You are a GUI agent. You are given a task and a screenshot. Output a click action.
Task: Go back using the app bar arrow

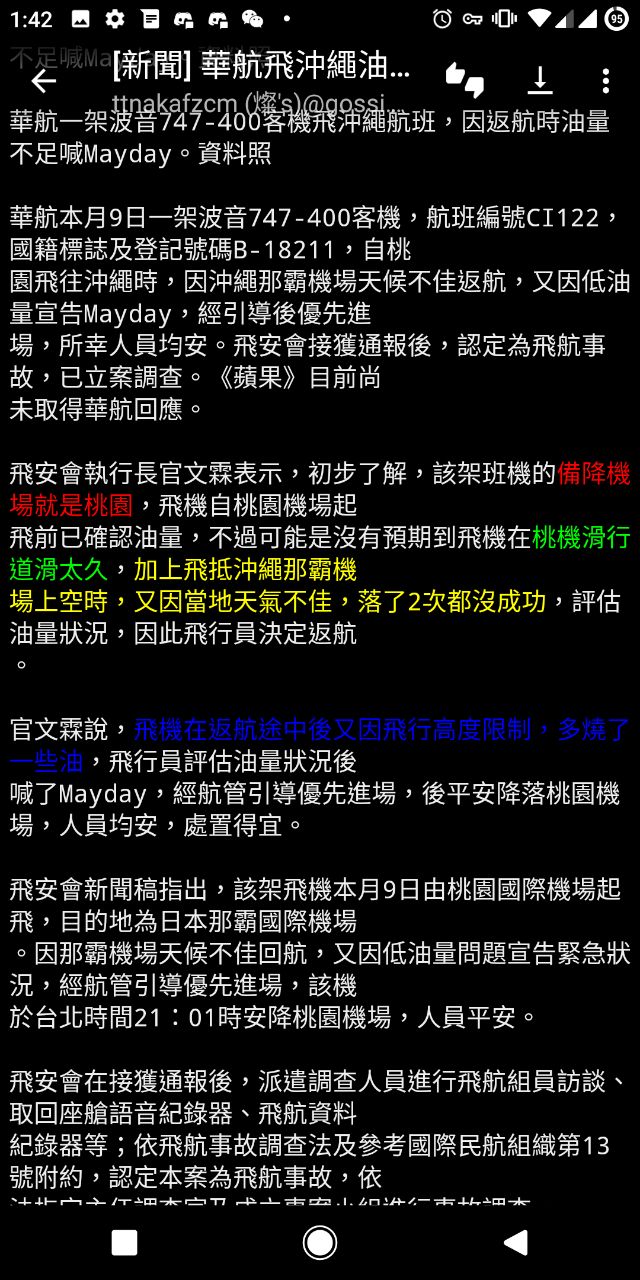point(43,81)
